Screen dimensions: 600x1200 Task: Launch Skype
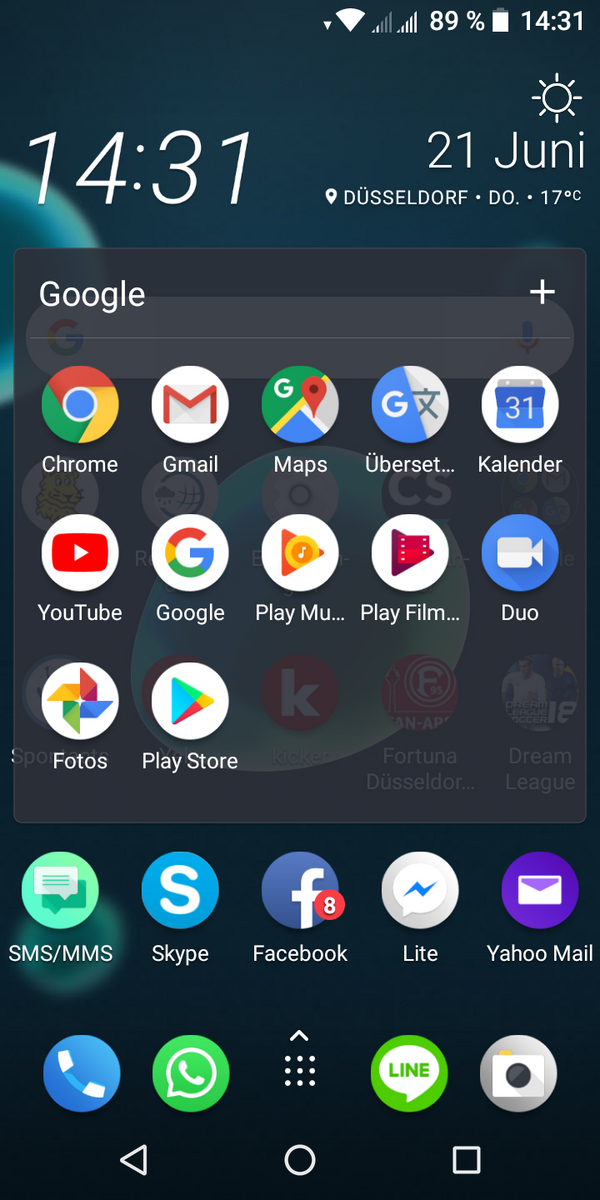[180, 891]
